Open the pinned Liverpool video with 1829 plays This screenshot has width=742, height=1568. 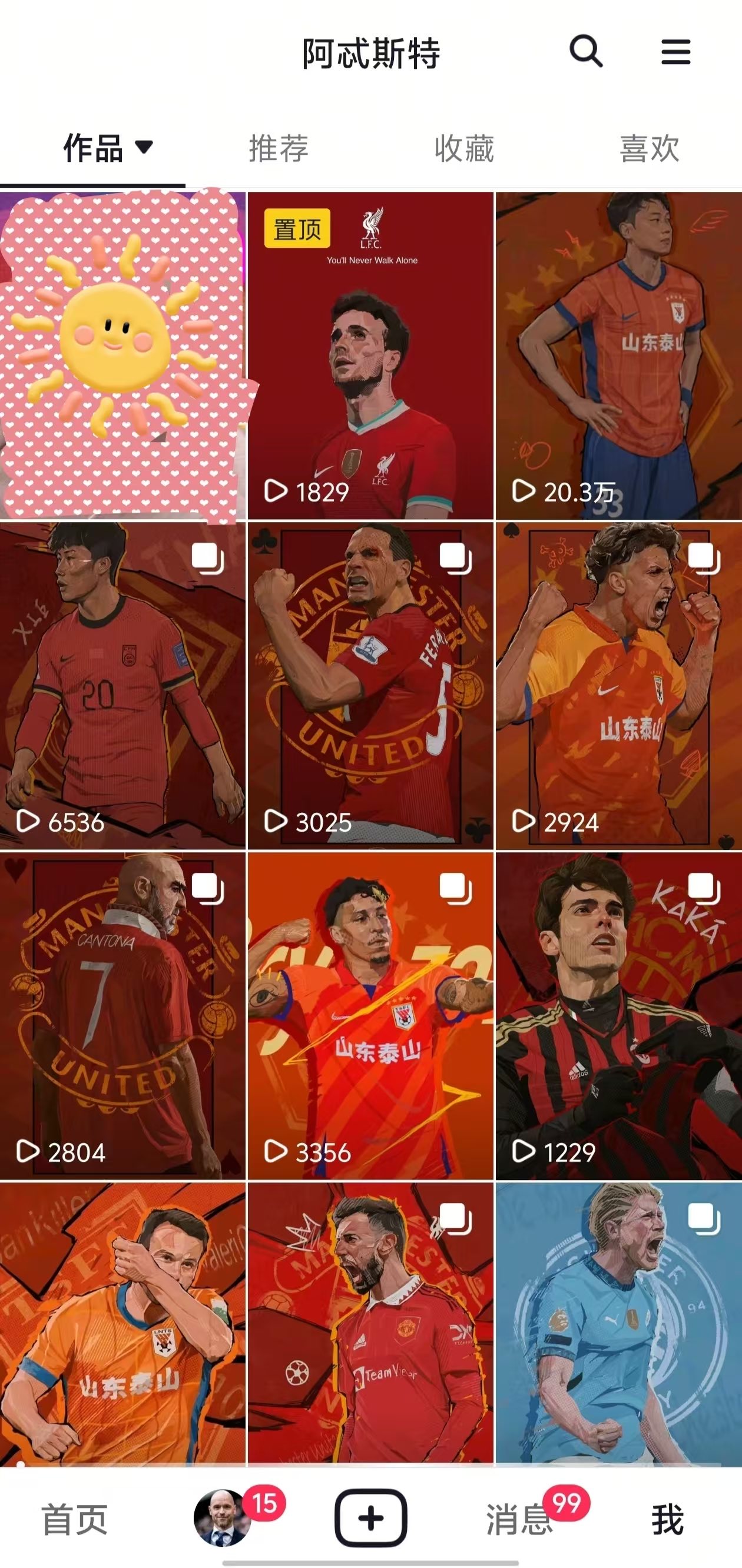coord(370,356)
